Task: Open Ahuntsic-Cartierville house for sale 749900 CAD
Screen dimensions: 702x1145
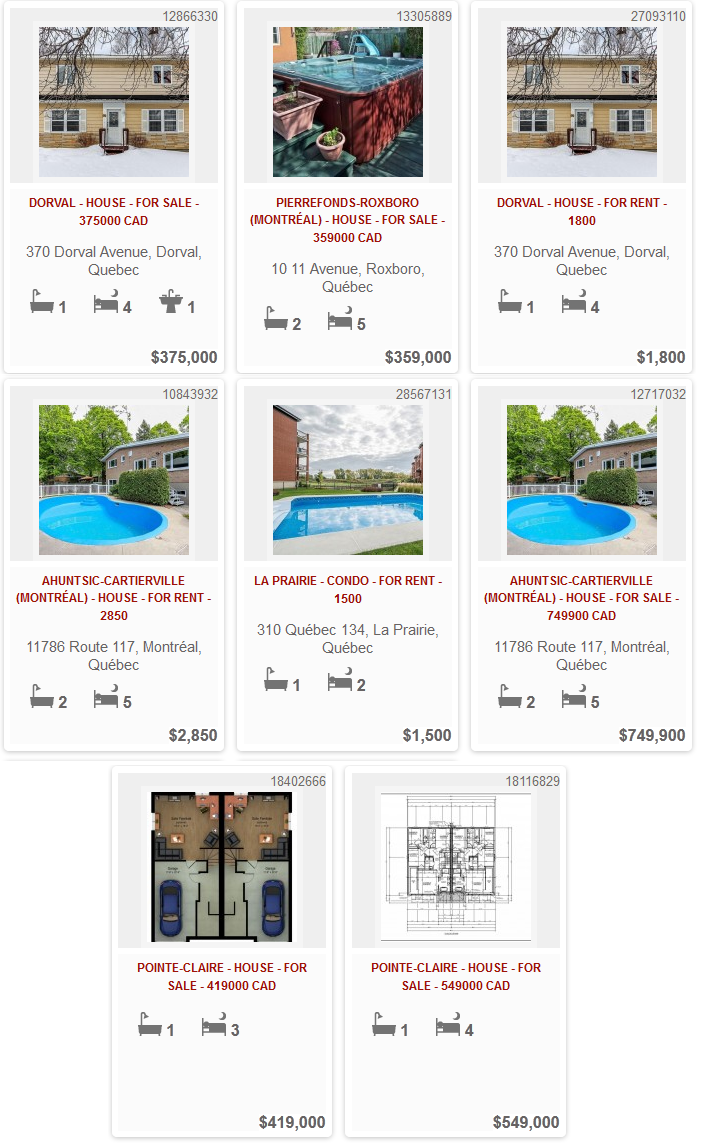Action: (581, 598)
